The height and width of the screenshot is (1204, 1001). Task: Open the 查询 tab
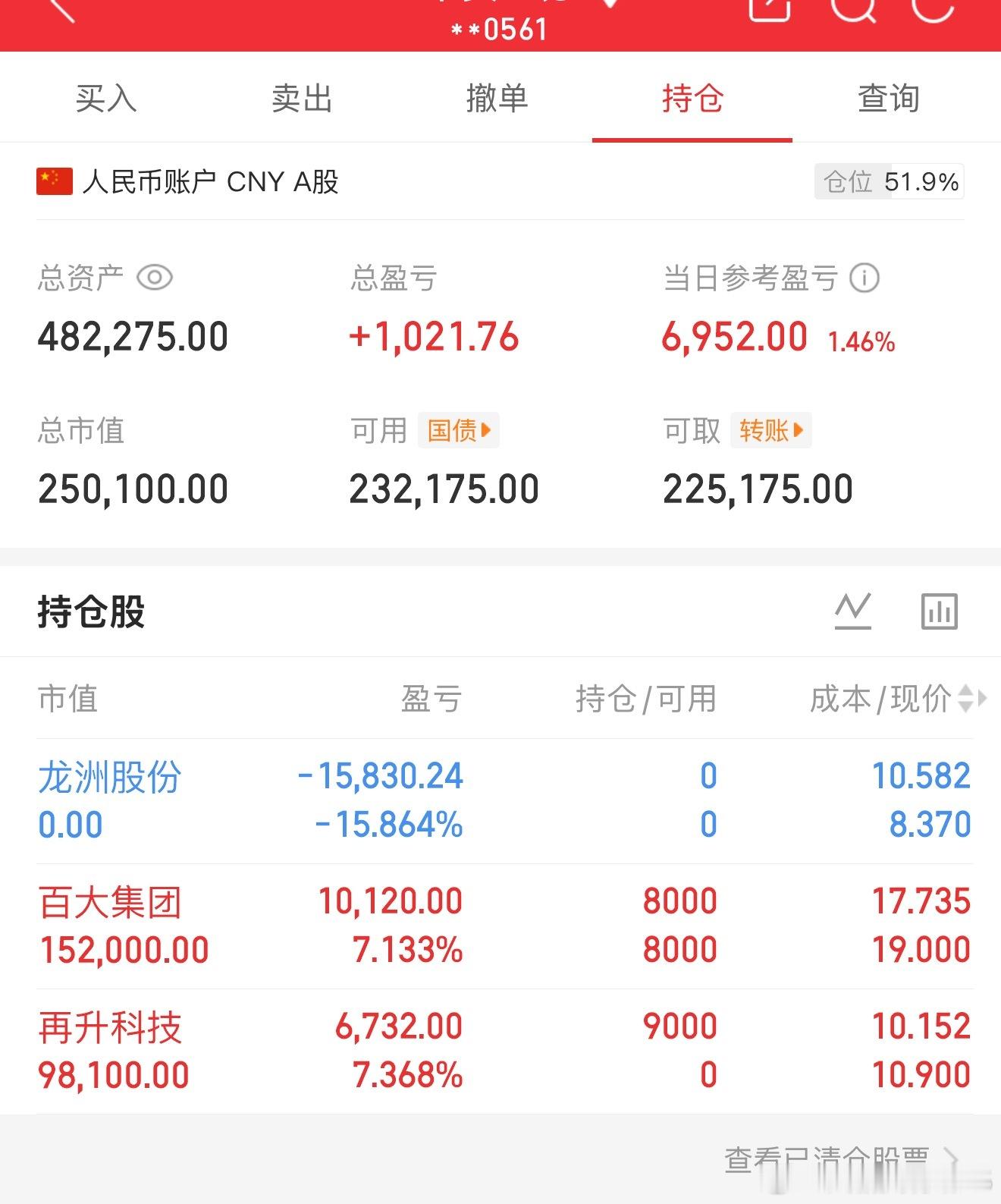coord(889,99)
